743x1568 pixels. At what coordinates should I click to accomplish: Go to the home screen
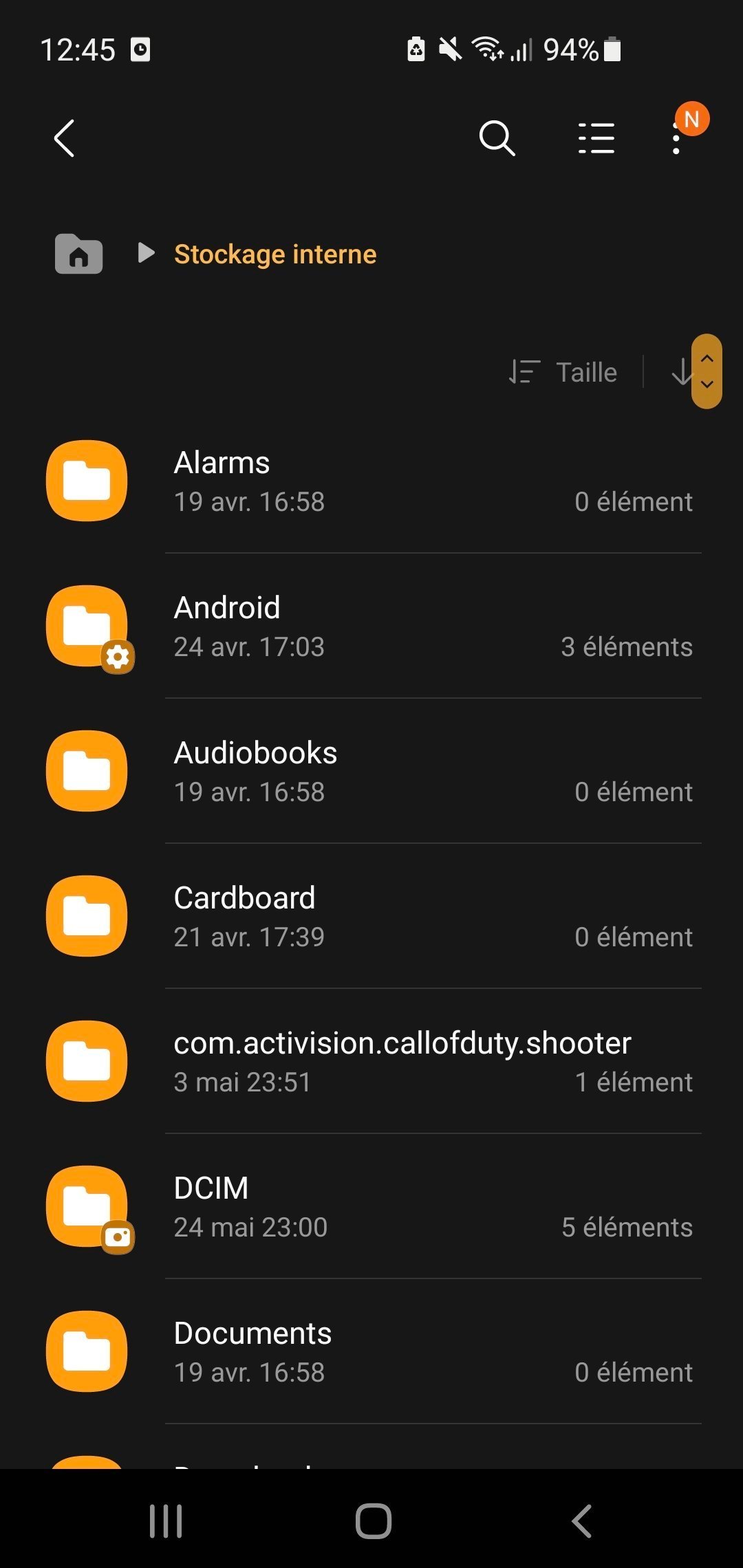coord(374,1521)
